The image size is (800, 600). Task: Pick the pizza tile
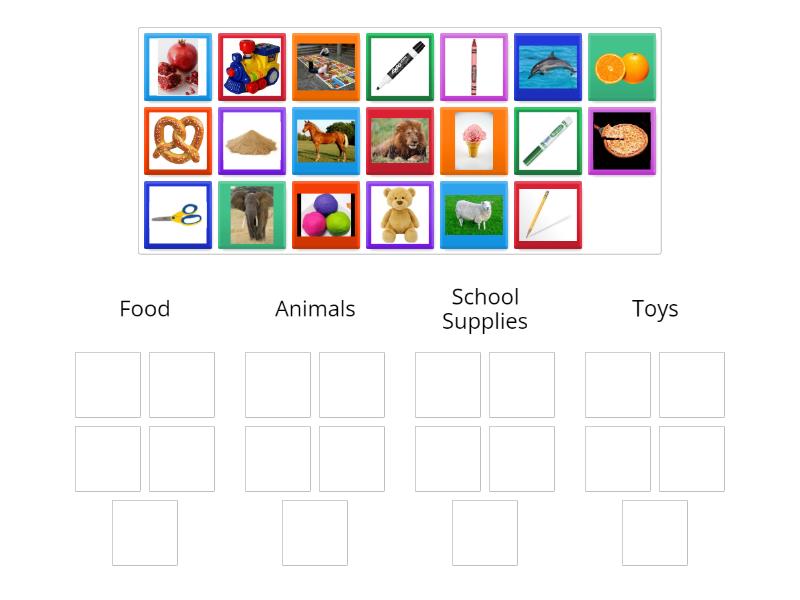point(622,141)
